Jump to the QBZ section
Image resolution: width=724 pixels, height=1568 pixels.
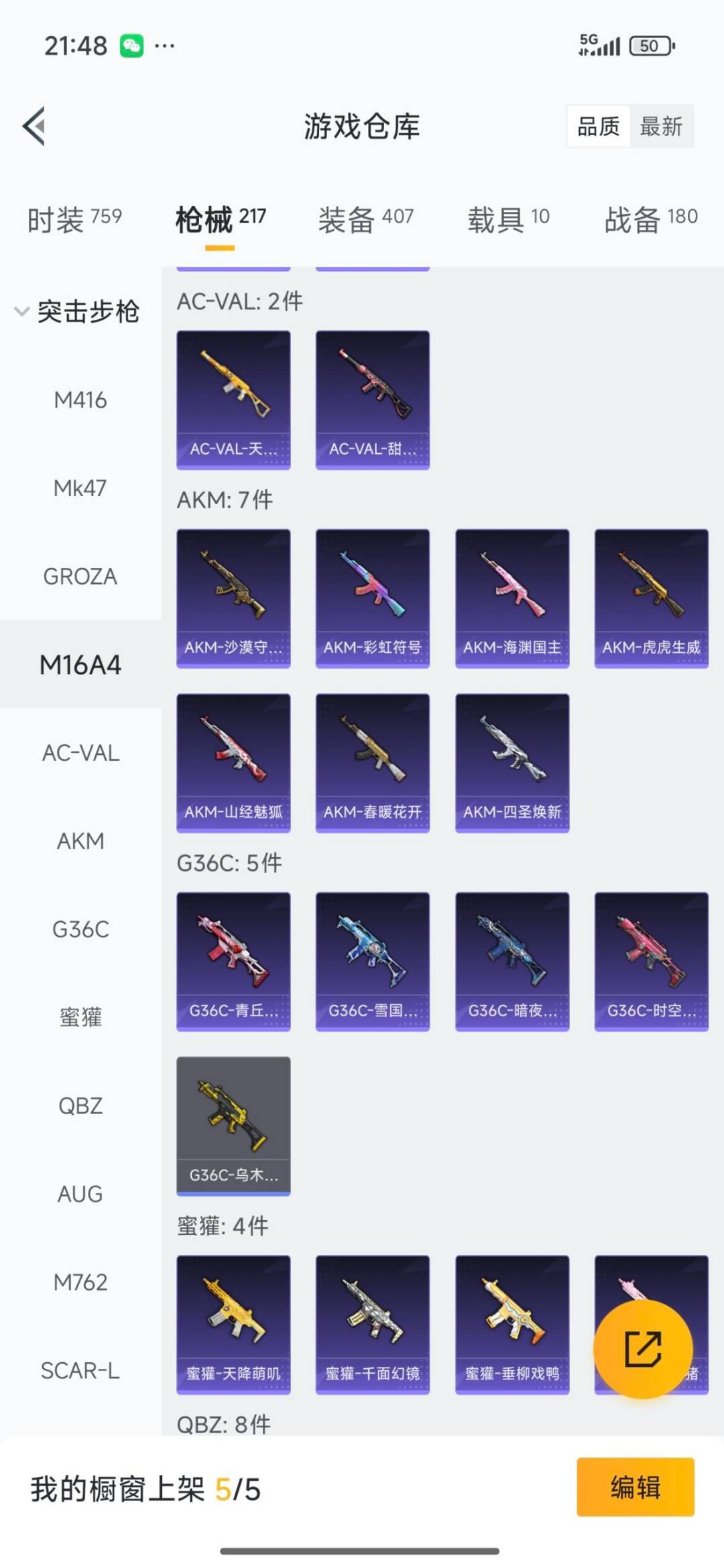80,1105
